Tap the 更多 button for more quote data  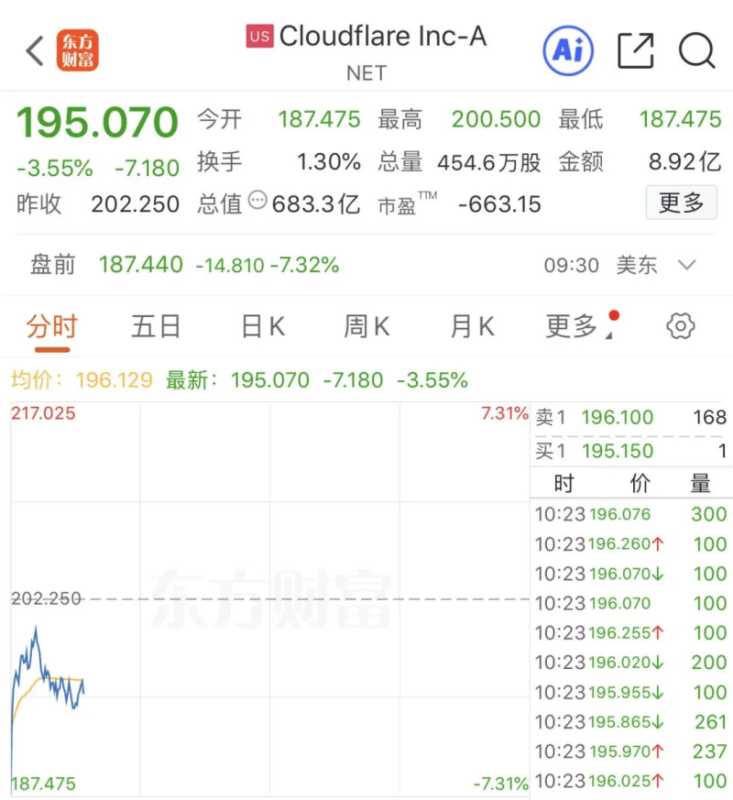pos(681,203)
